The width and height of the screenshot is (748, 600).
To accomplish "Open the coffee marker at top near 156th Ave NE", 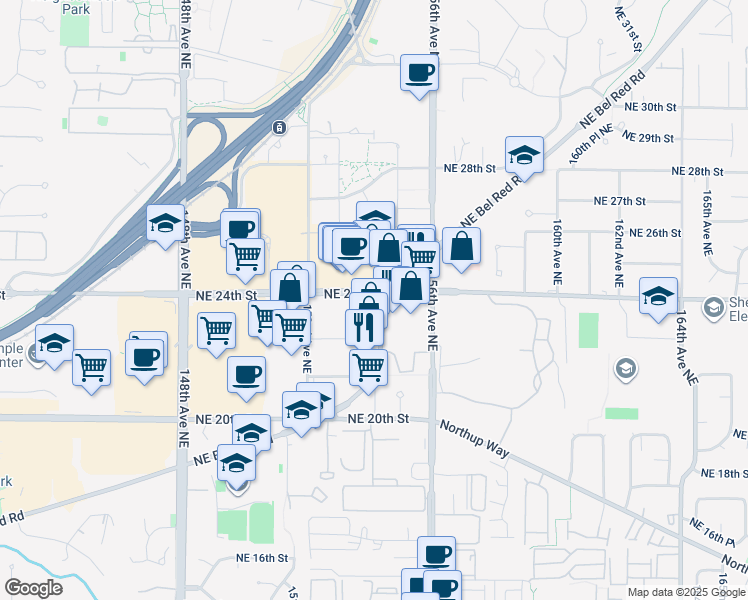I will [420, 72].
